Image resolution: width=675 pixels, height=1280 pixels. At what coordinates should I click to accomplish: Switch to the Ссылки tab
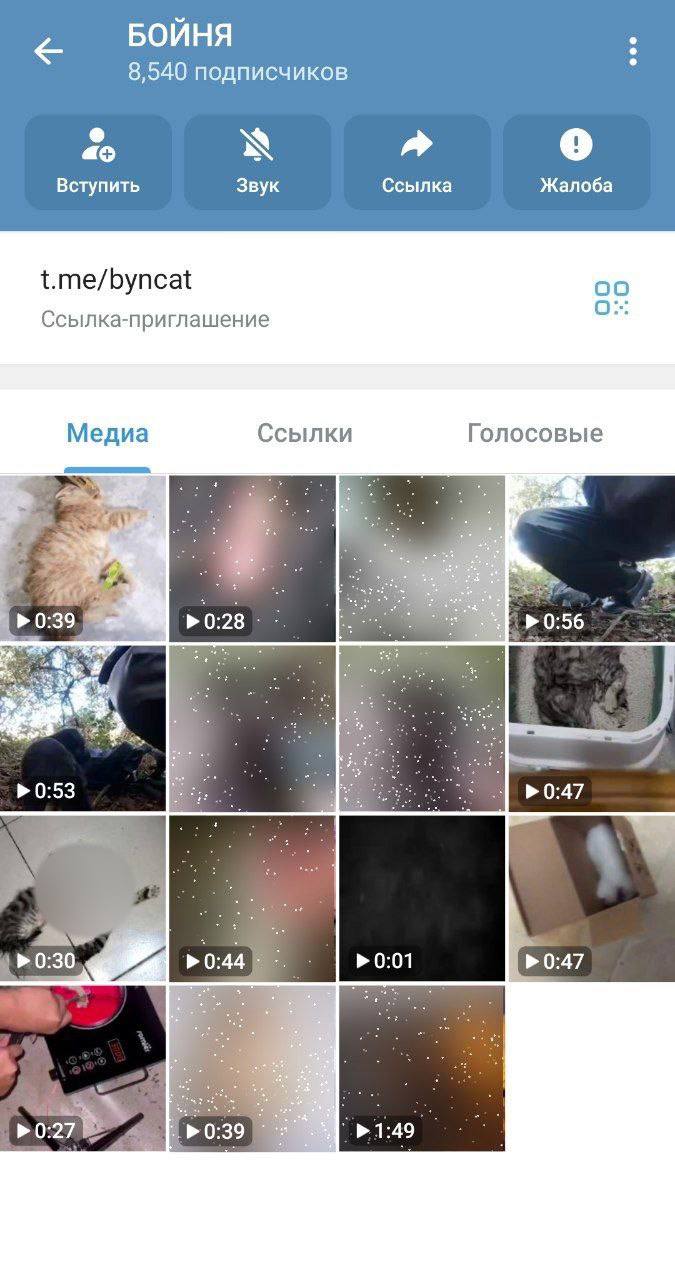[x=305, y=433]
